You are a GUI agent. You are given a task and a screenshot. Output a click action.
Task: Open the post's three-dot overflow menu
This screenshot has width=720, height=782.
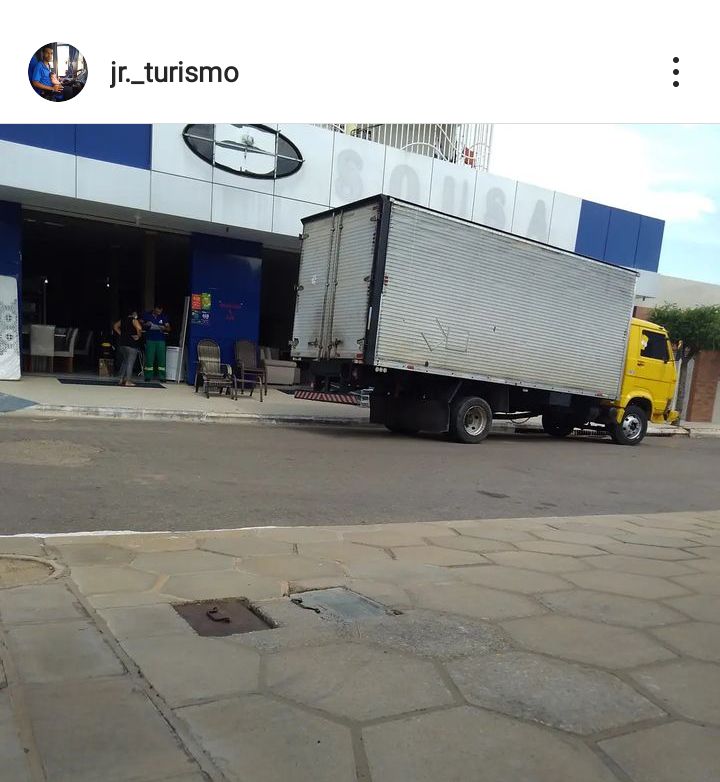675,72
